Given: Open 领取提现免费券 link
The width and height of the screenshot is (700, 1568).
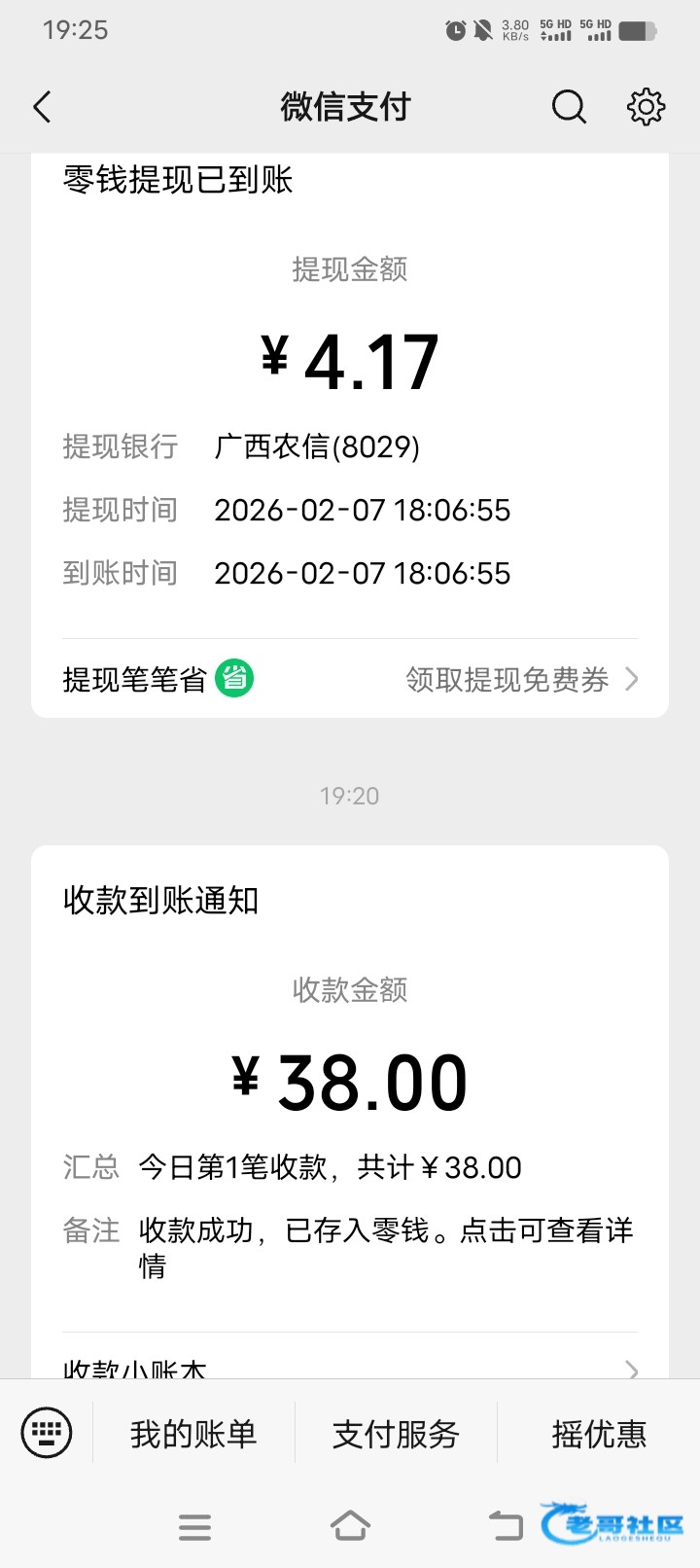Looking at the screenshot, I should pyautogui.click(x=520, y=679).
